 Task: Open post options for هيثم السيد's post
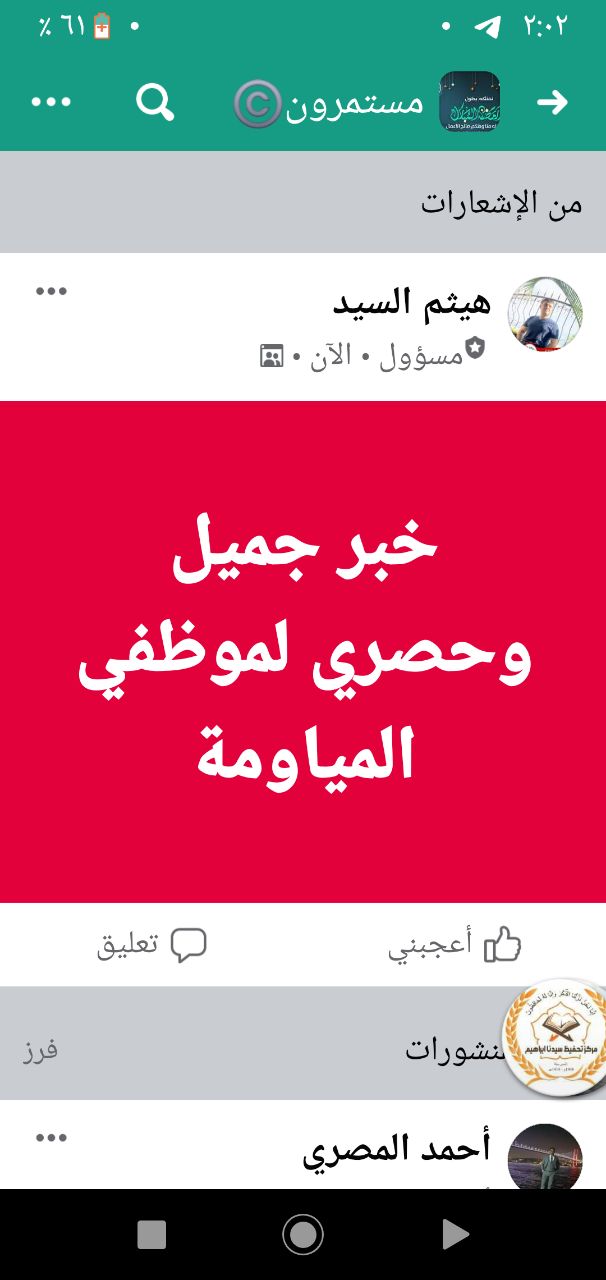51,291
